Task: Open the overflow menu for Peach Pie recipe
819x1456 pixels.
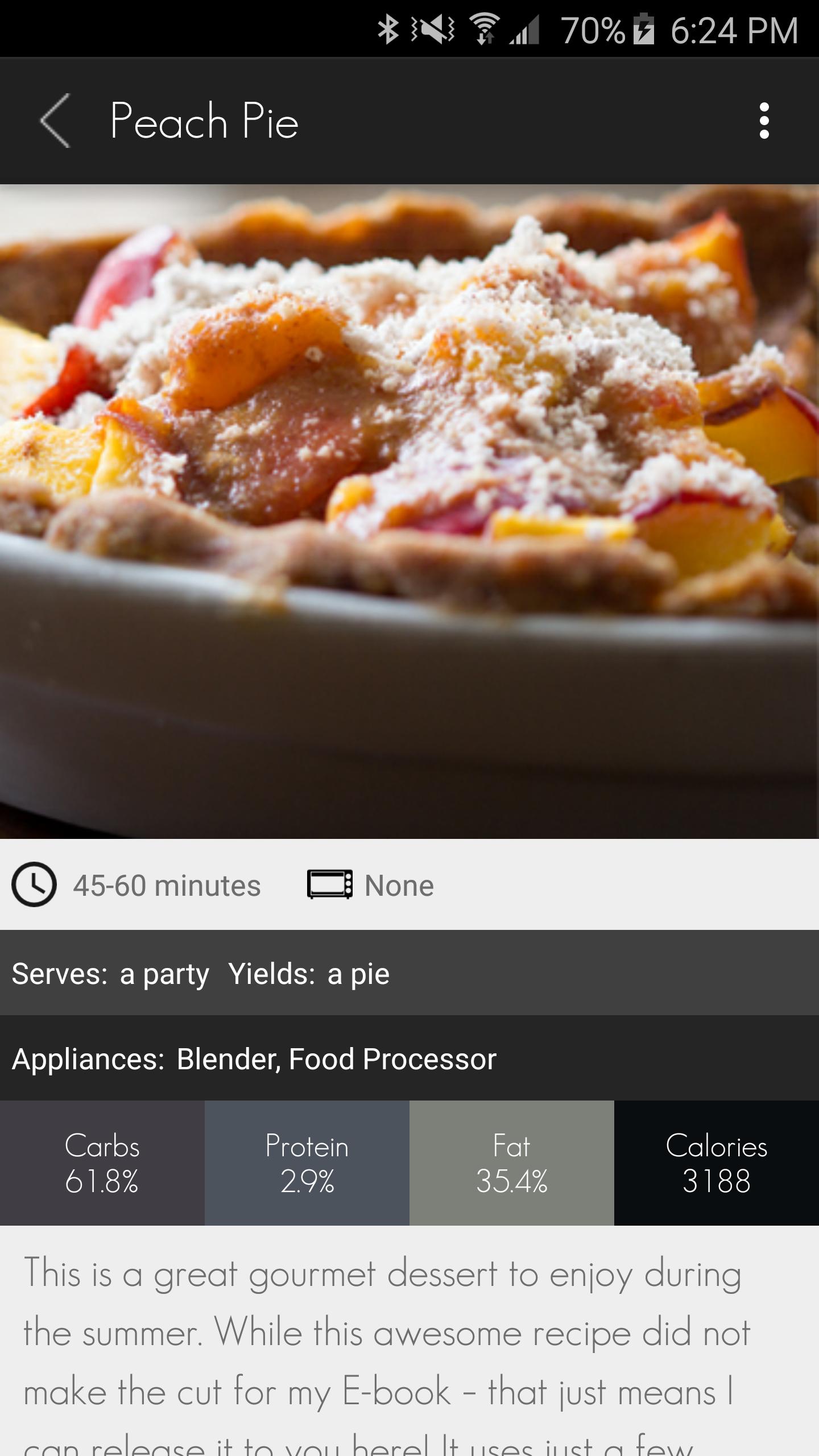Action: 764,121
